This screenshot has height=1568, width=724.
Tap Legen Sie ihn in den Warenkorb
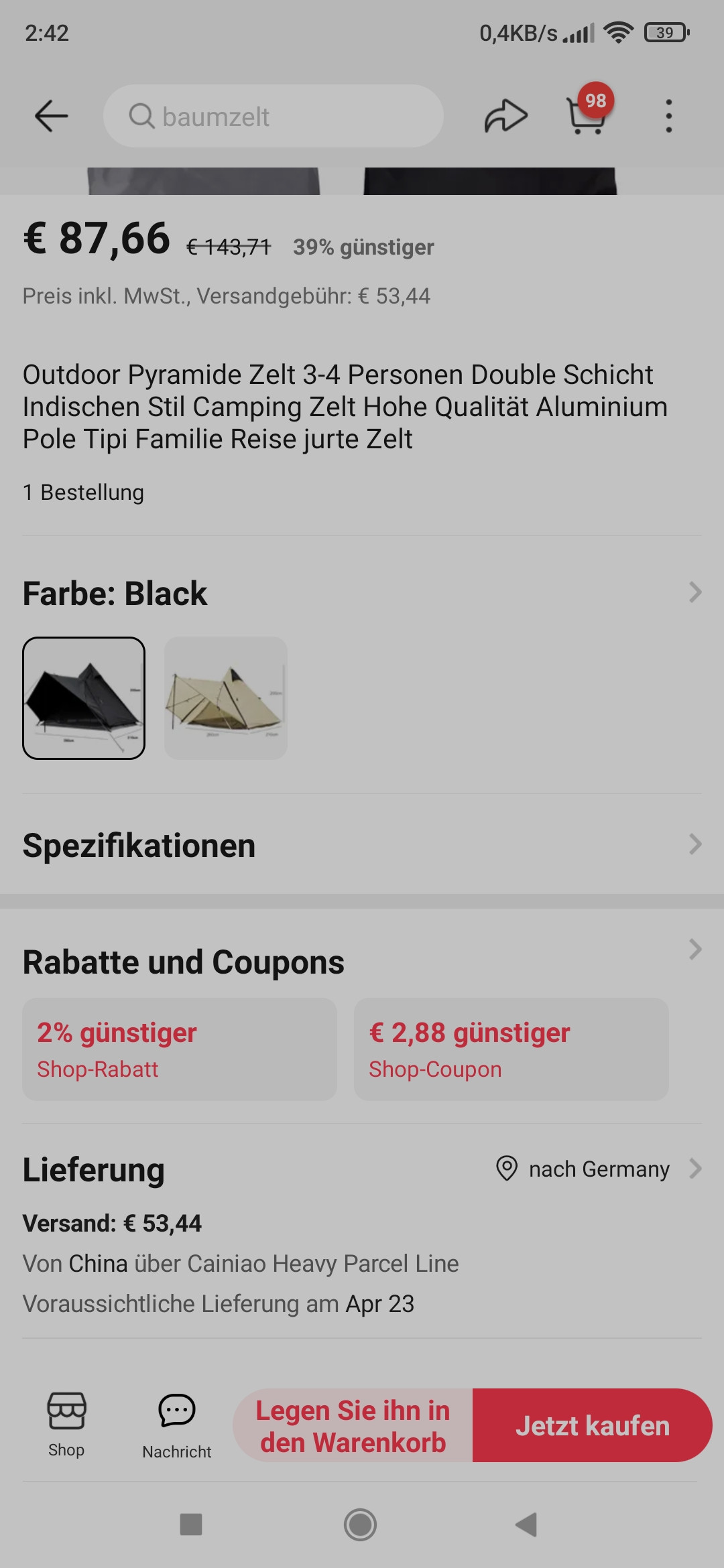(x=353, y=1425)
